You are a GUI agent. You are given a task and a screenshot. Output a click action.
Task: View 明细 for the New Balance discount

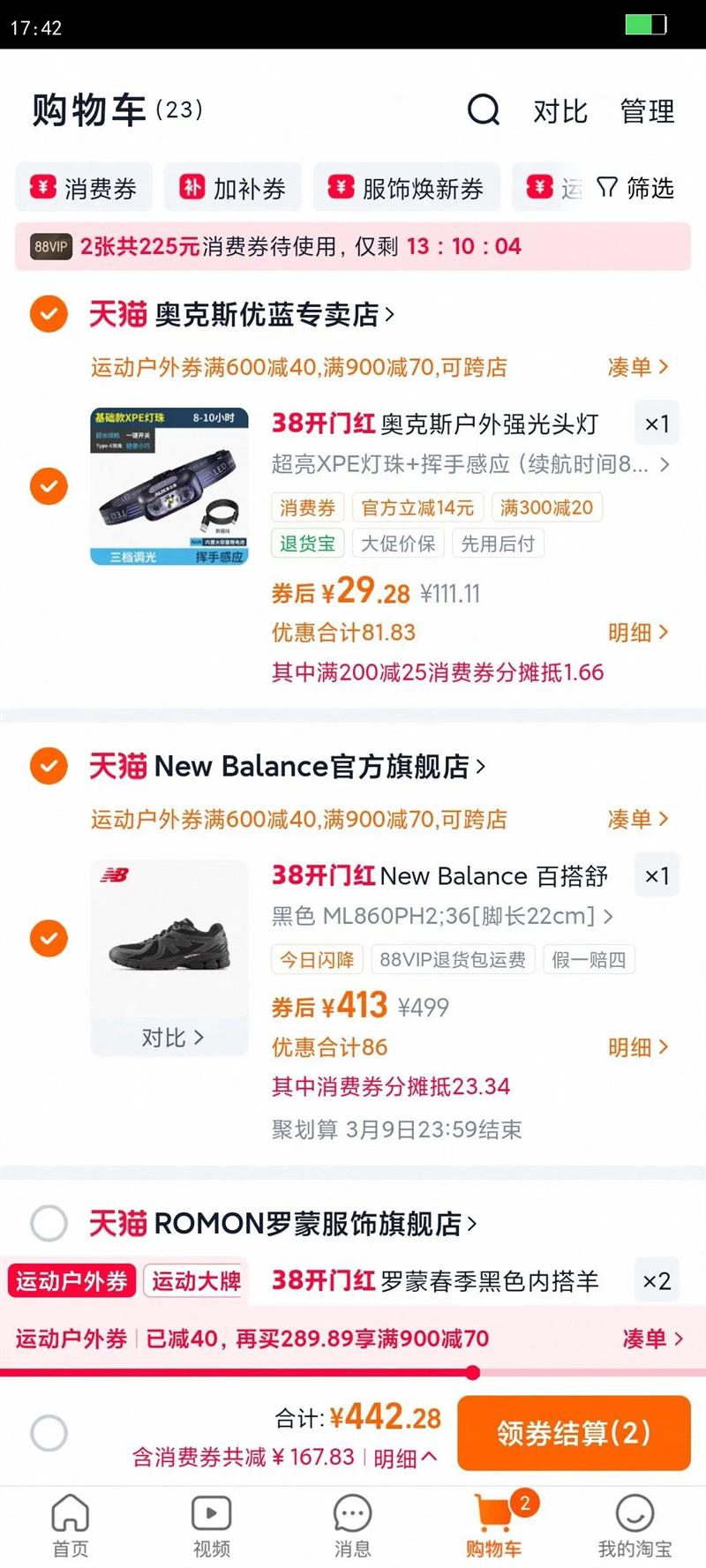pyautogui.click(x=637, y=1047)
